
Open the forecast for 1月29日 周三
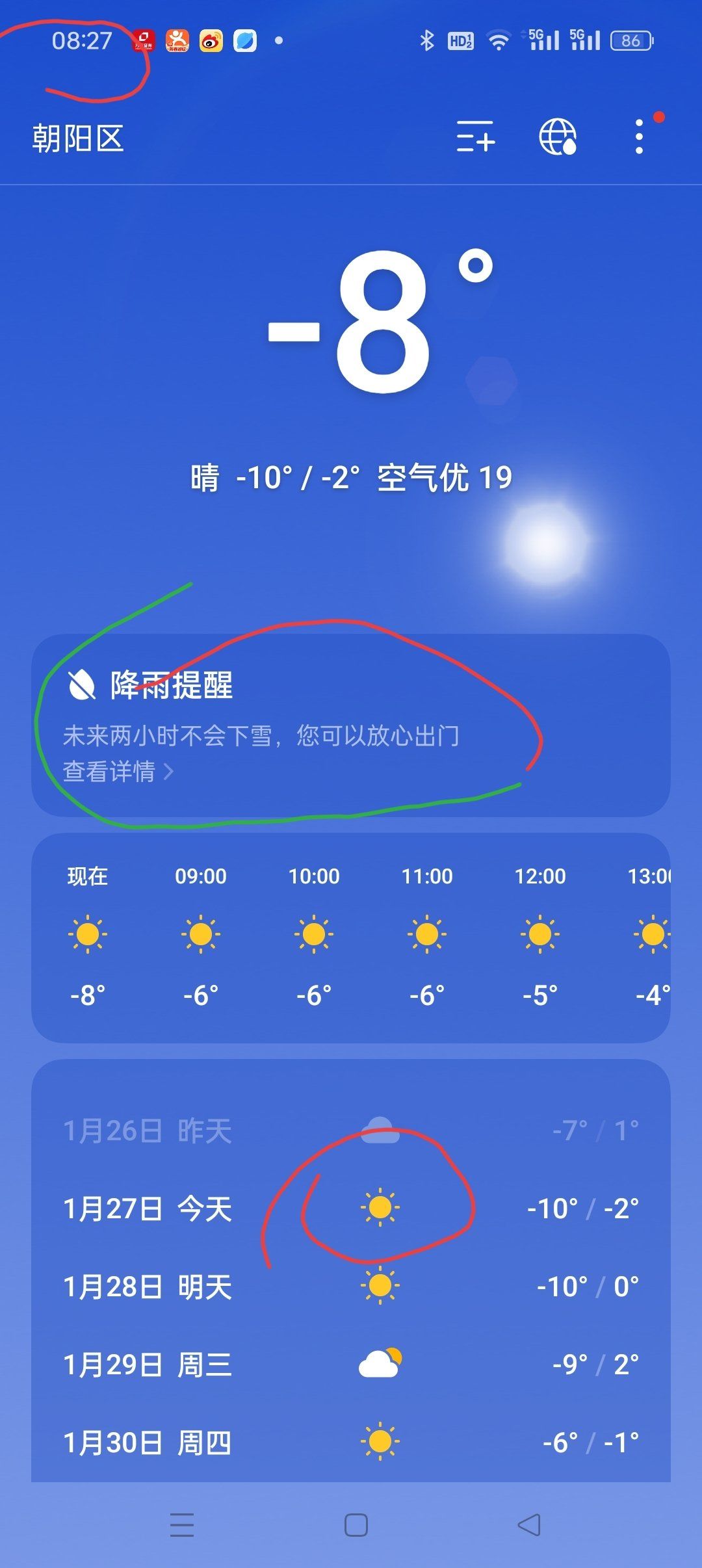tap(351, 1365)
